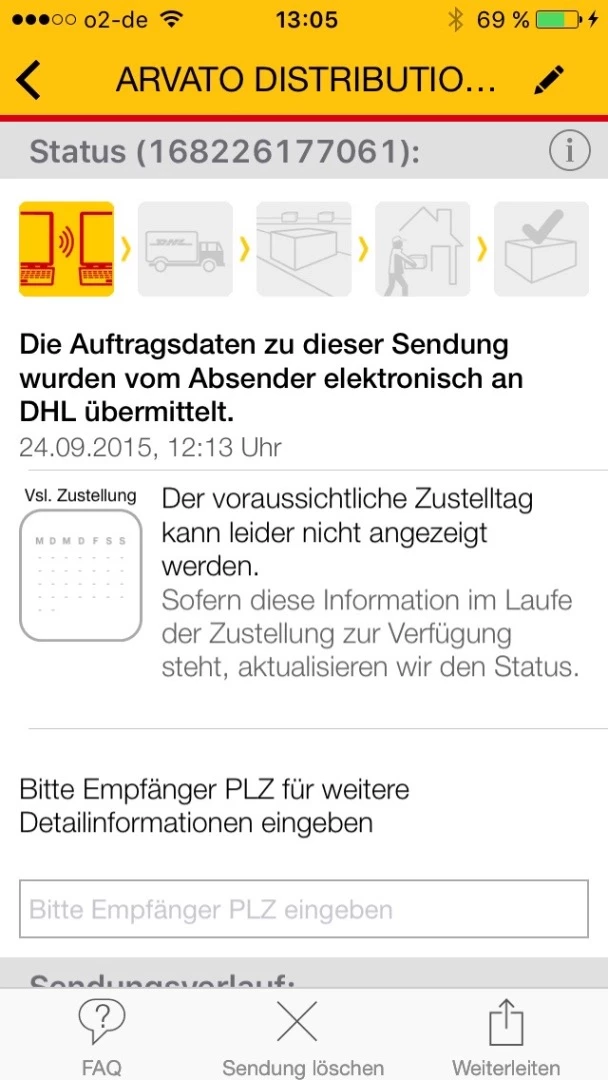This screenshot has height=1080, width=608.
Task: Open the FAQ section
Action: click(x=101, y=1037)
